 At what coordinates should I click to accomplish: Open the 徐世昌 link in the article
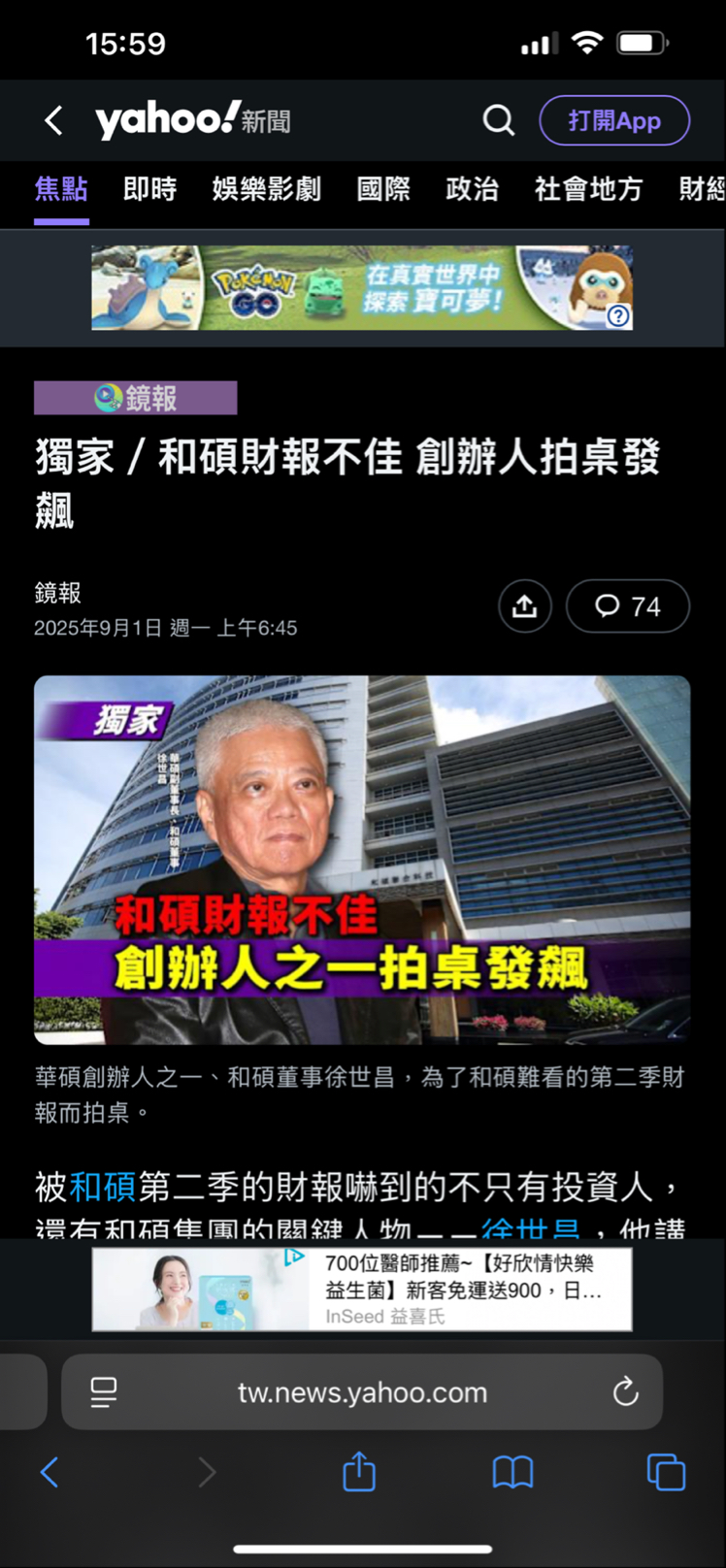[x=530, y=1230]
